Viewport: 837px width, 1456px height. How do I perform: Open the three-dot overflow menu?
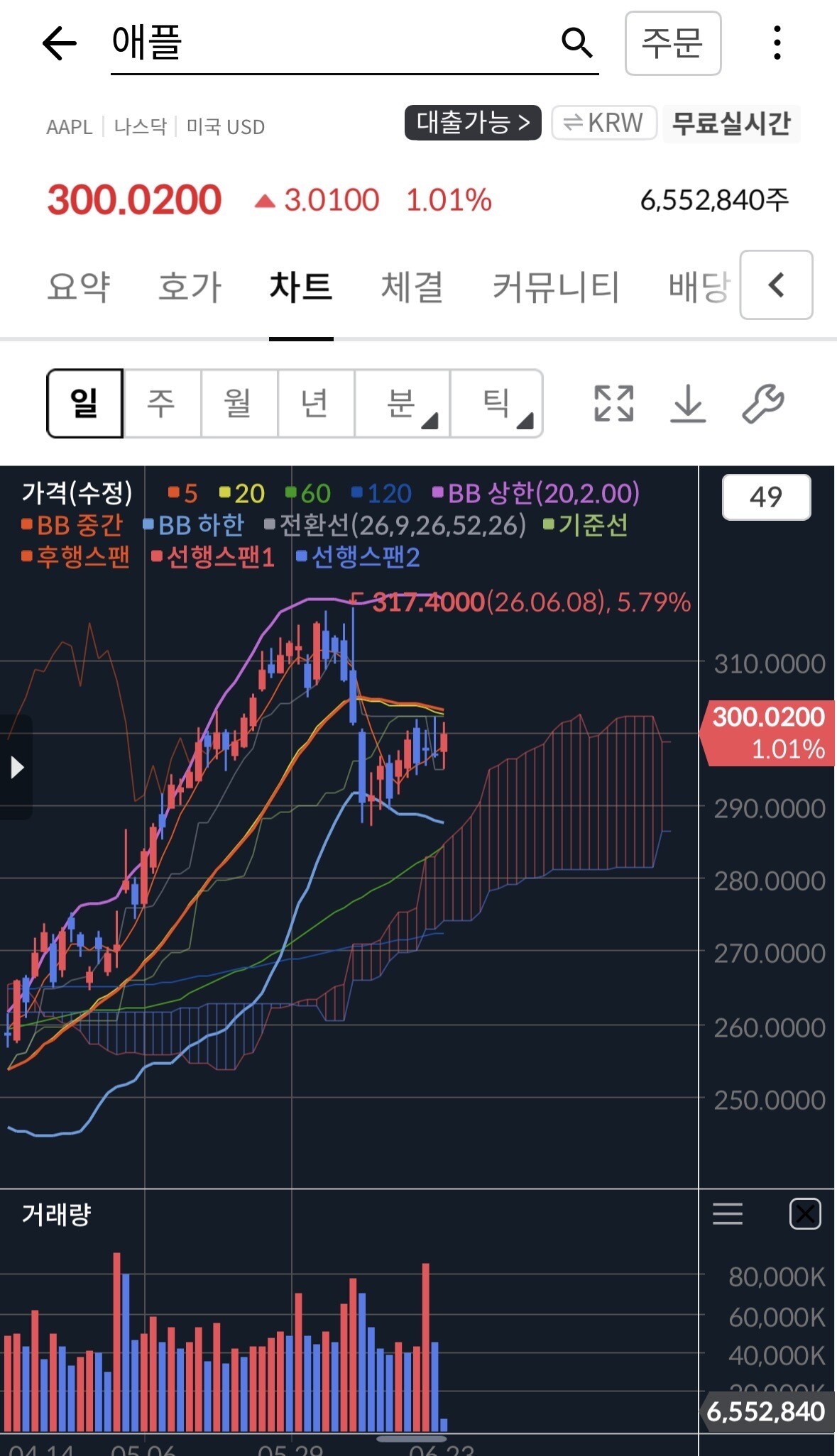point(777,43)
